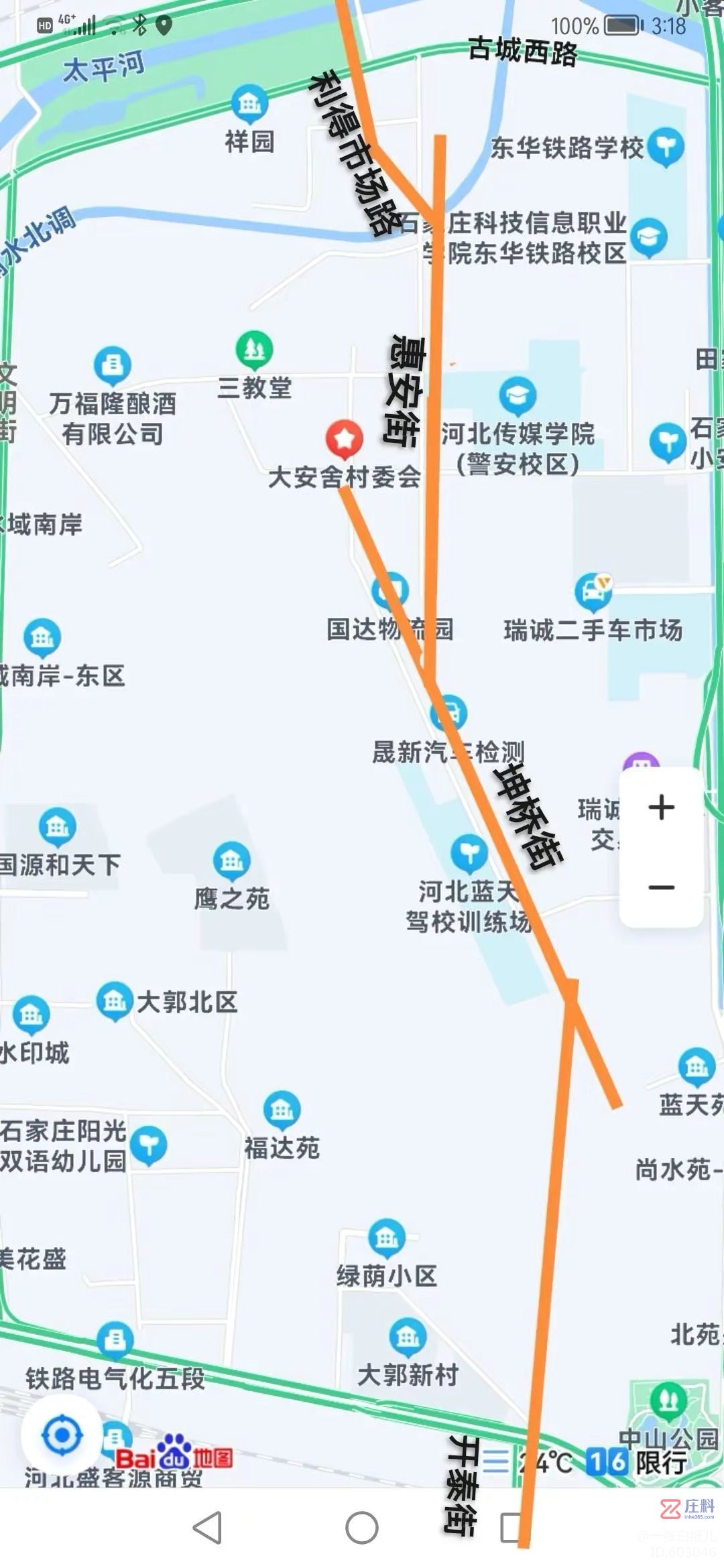This screenshot has height=1568, width=724.
Task: Select the 河北蓝天驾校训练场 marker
Action: click(x=469, y=853)
